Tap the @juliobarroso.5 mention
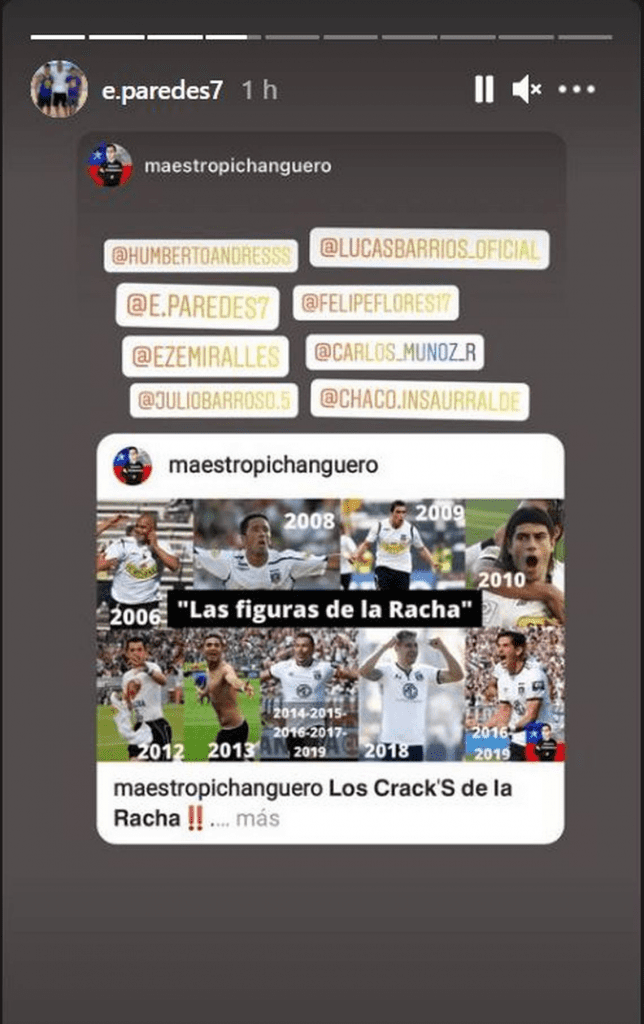The width and height of the screenshot is (644, 1024). 214,400
